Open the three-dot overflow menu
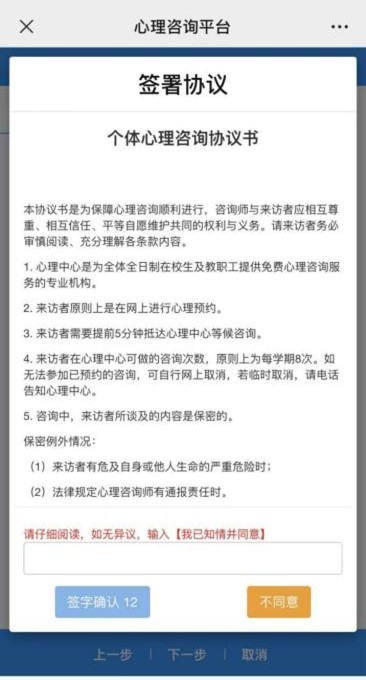The image size is (366, 680). coord(339,27)
